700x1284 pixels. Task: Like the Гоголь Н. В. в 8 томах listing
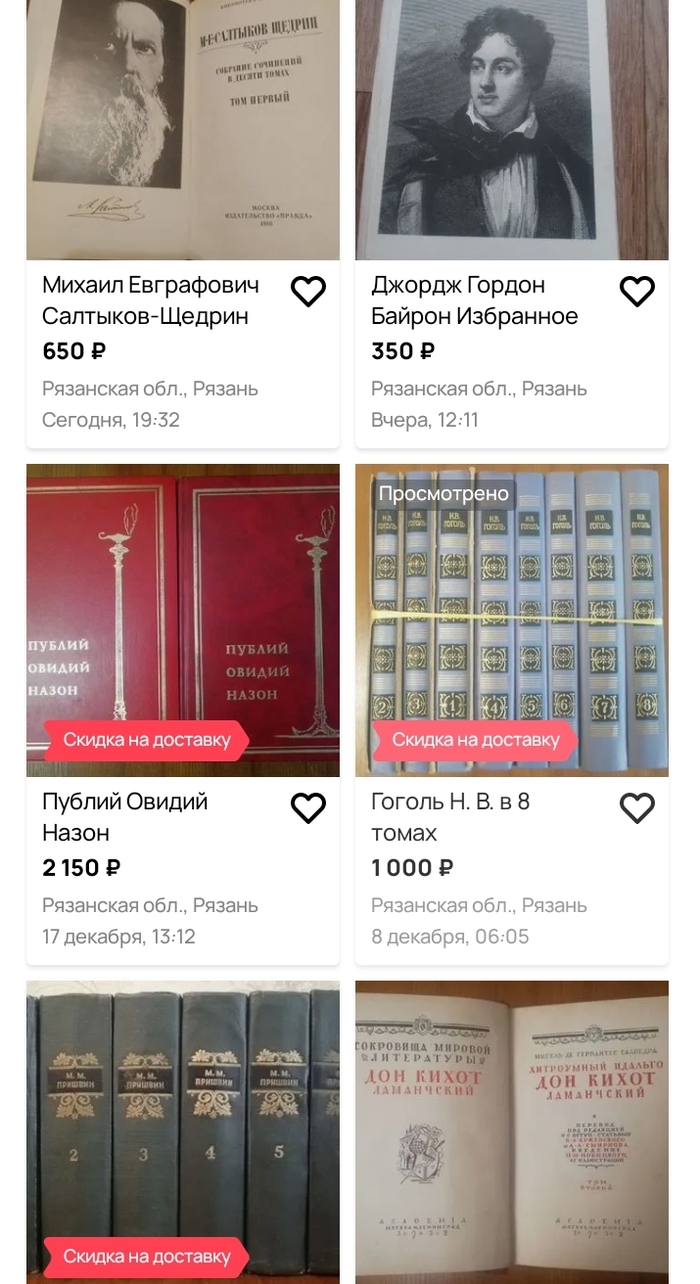(x=637, y=808)
